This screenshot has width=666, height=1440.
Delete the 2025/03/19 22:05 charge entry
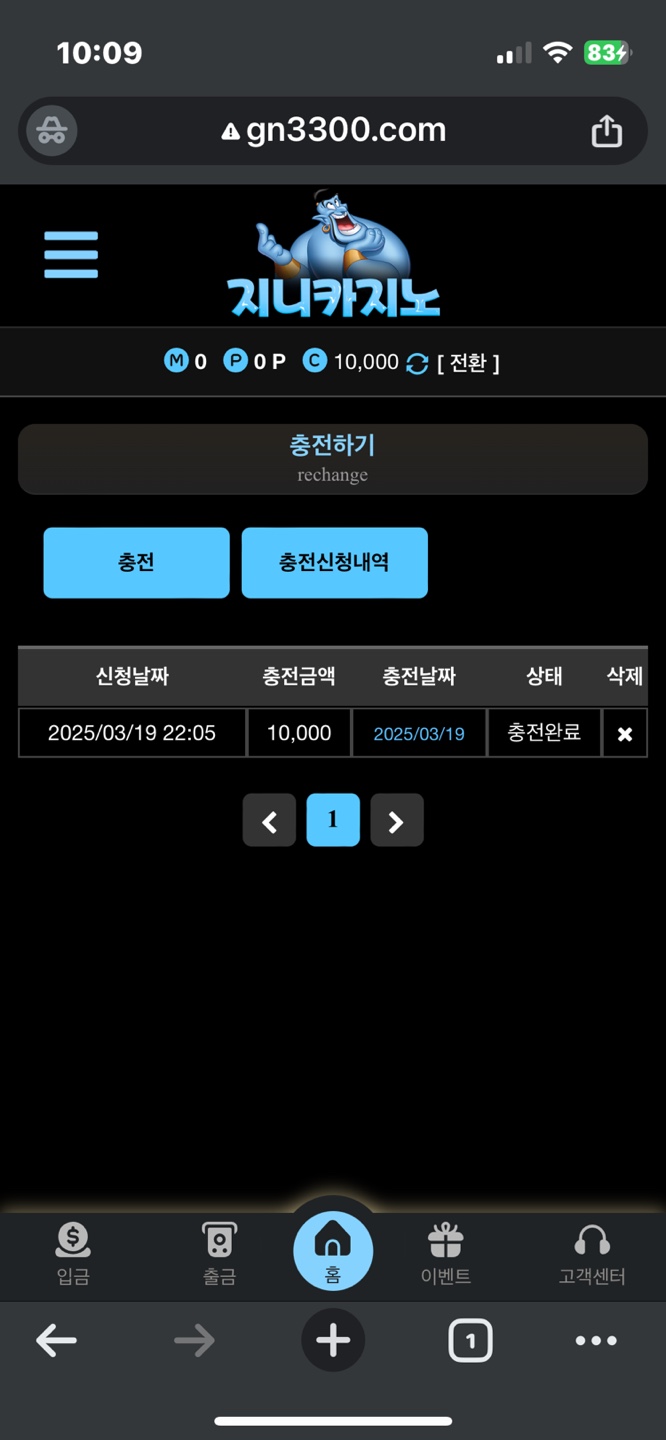pos(624,734)
